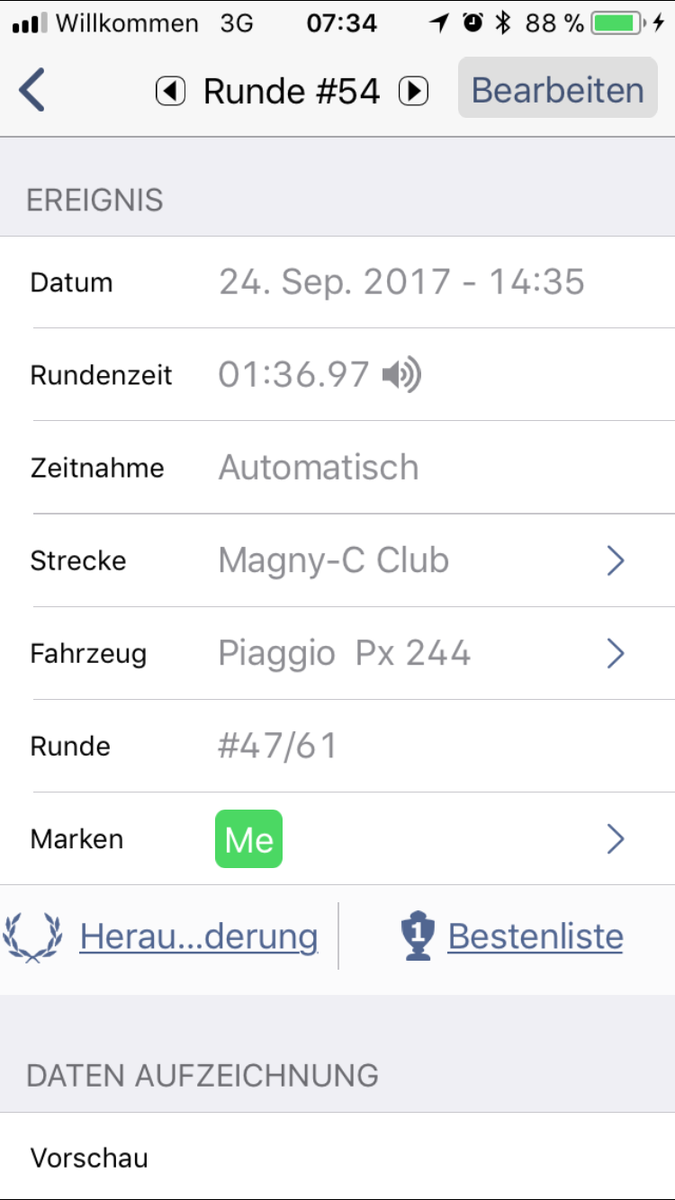Go to the previous lap with left arrow
The width and height of the screenshot is (675, 1200).
coord(171,92)
